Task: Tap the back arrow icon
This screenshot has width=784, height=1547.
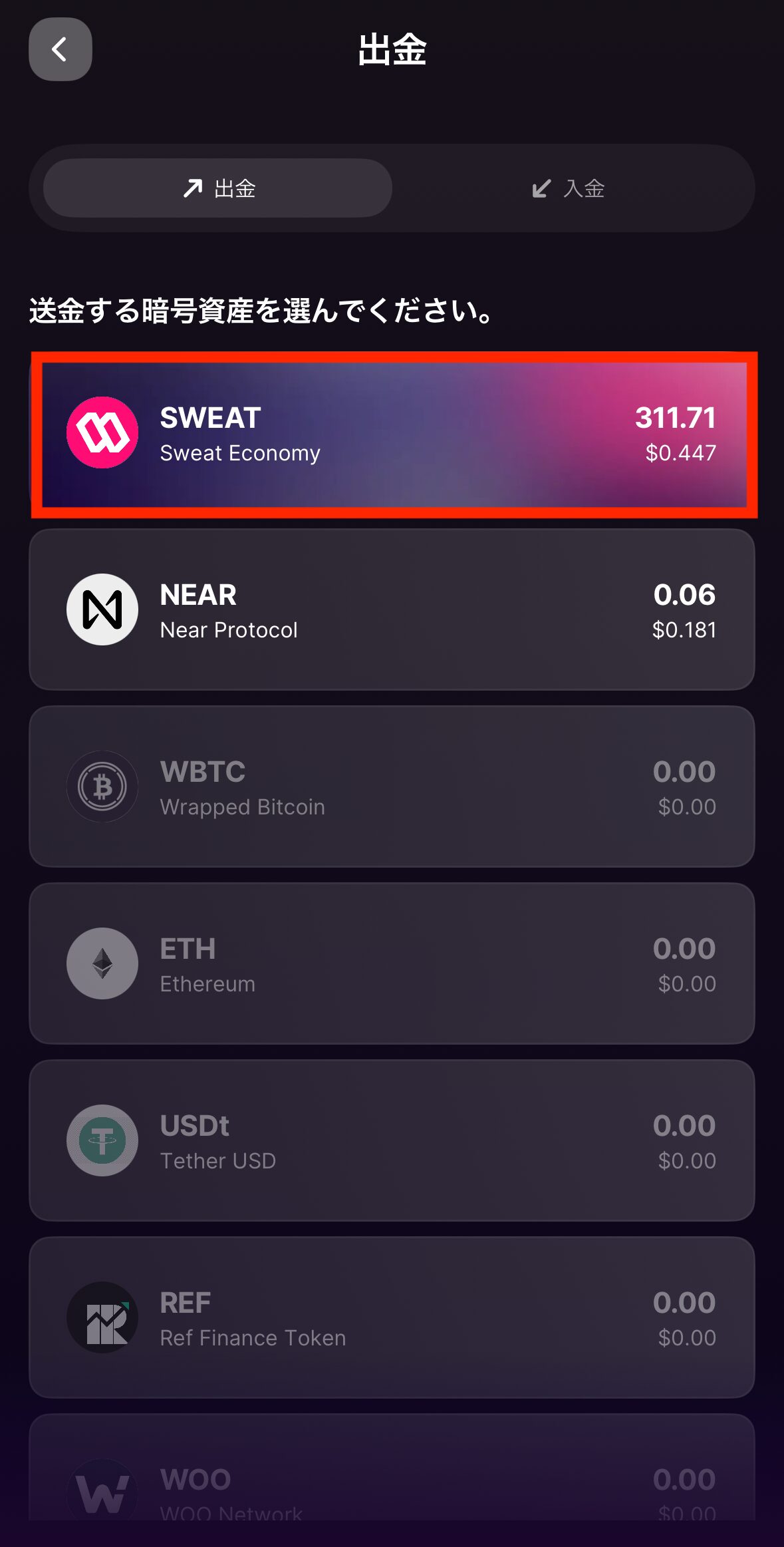Action: pyautogui.click(x=60, y=49)
